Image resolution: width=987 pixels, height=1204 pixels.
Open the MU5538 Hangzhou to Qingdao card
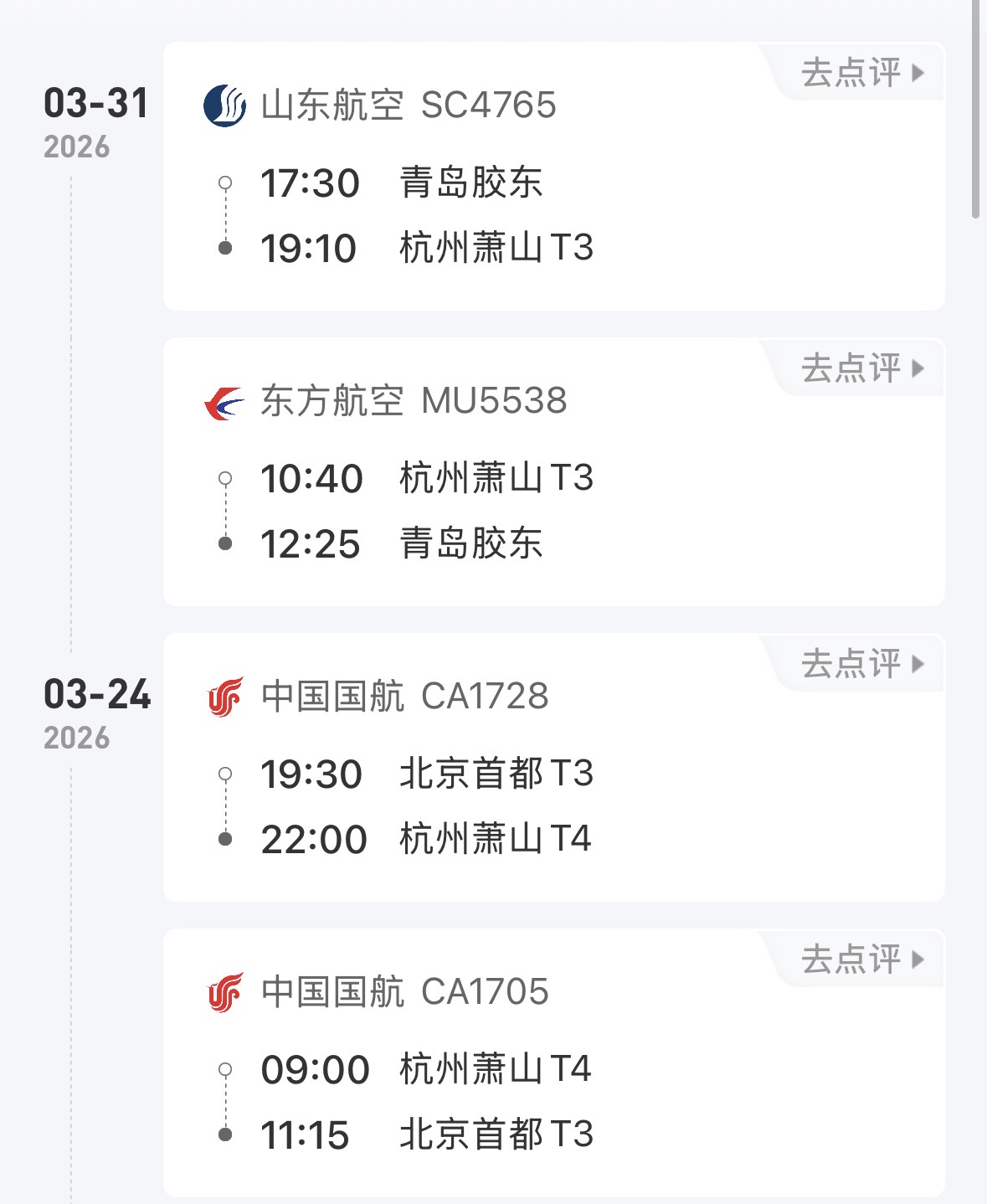(554, 471)
